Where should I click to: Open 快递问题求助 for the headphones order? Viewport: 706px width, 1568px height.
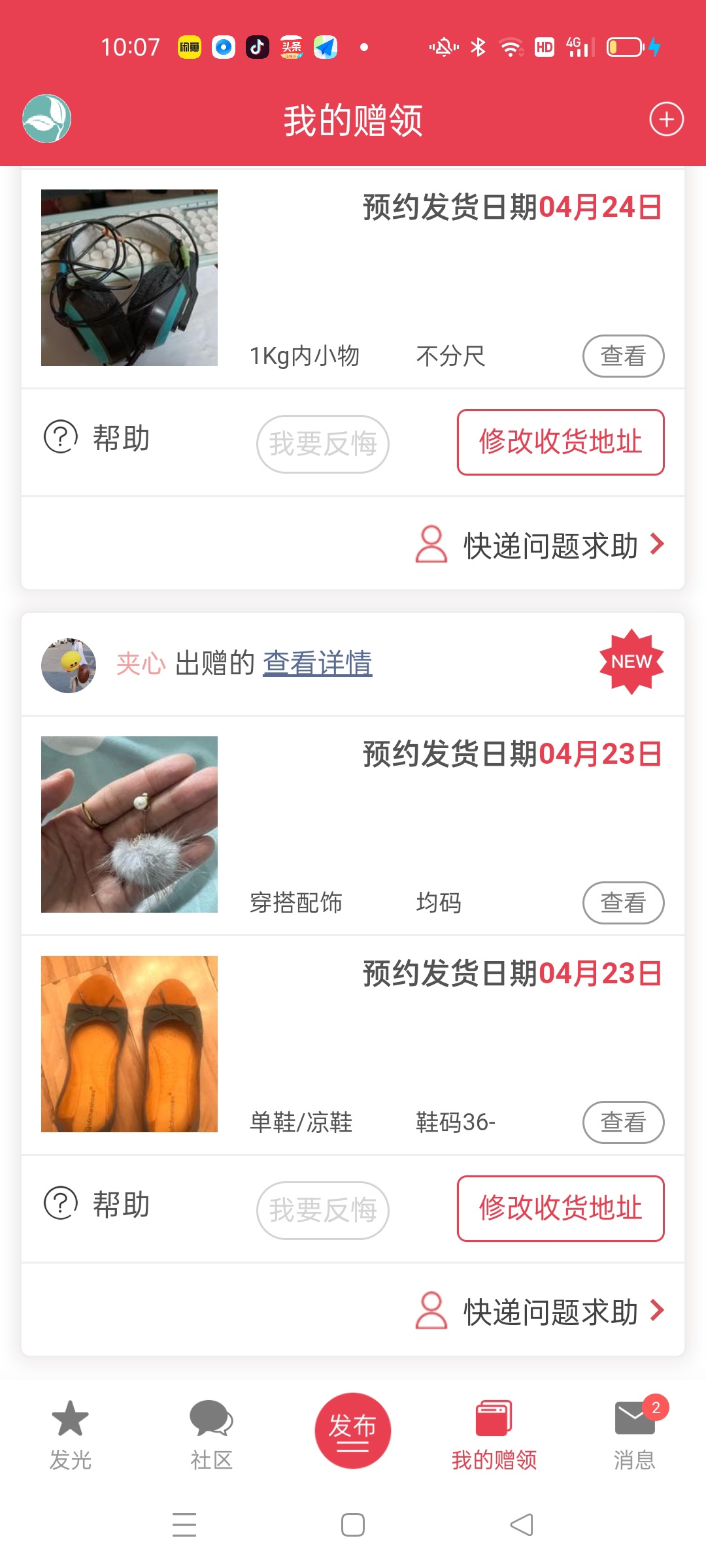point(541,545)
